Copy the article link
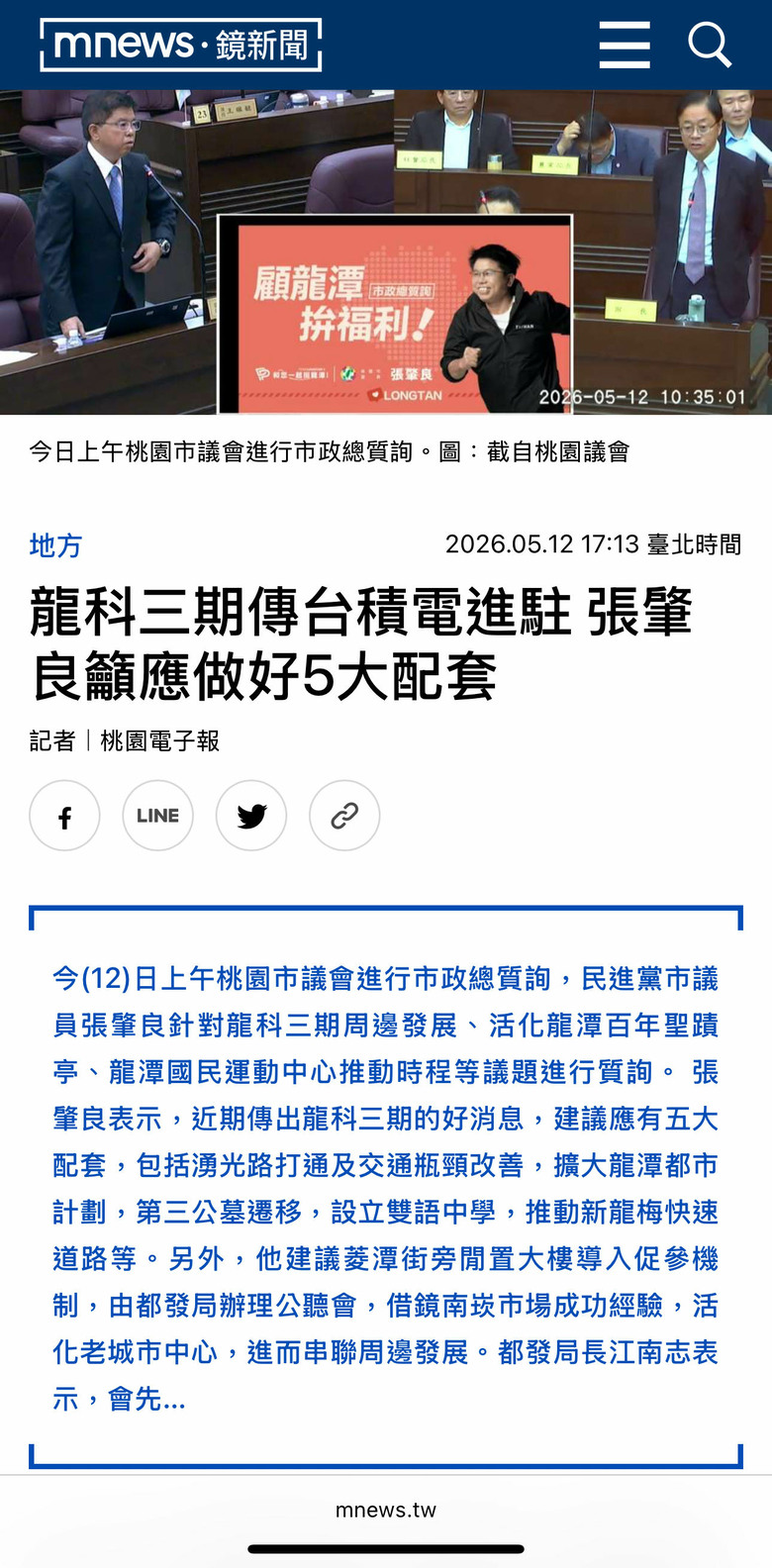772x1568 pixels. (x=344, y=816)
